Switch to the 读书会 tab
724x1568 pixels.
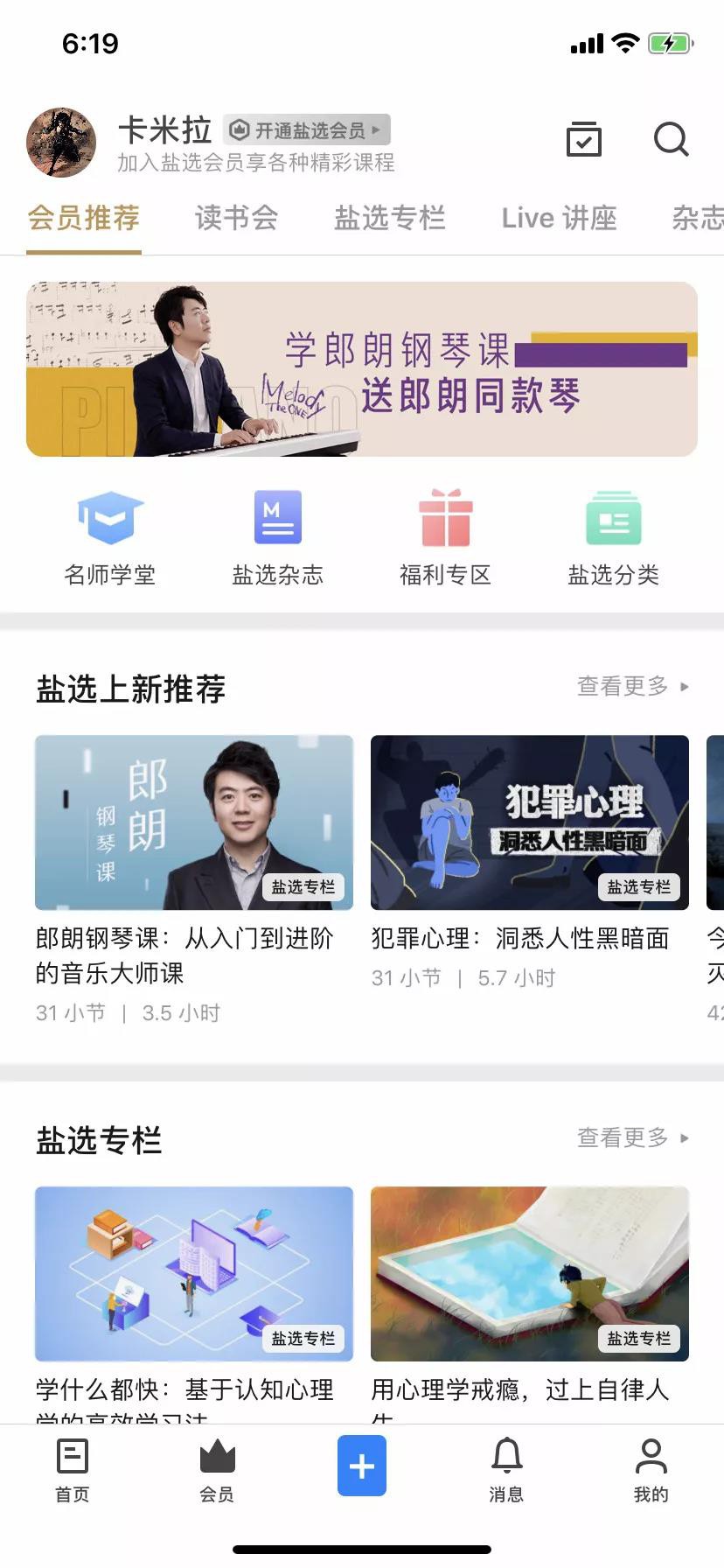pyautogui.click(x=234, y=219)
